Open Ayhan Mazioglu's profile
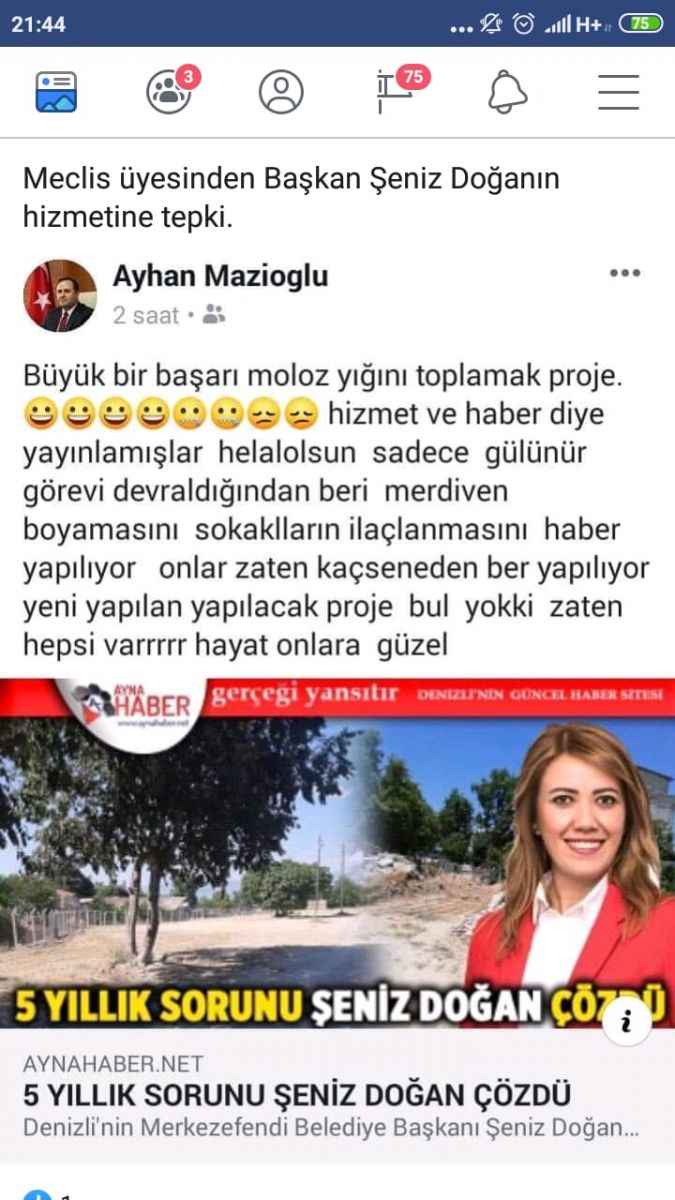This screenshot has width=675, height=1200. coord(220,276)
